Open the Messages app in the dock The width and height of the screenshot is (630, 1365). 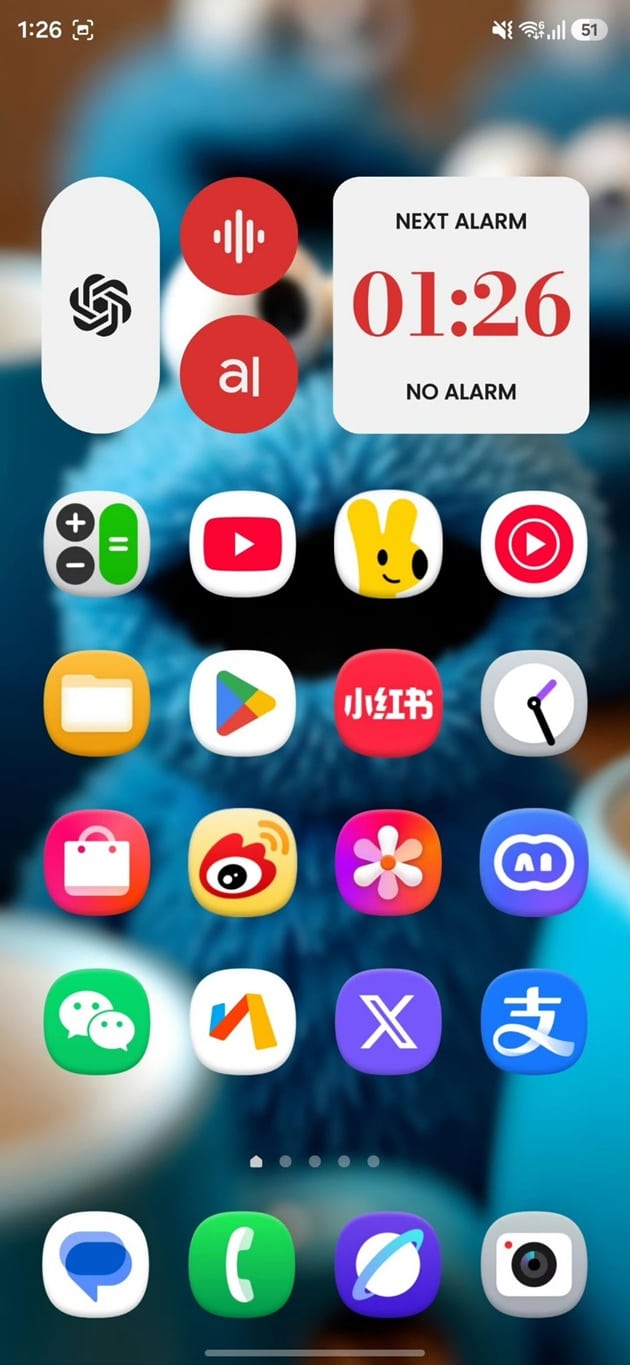click(x=96, y=1265)
